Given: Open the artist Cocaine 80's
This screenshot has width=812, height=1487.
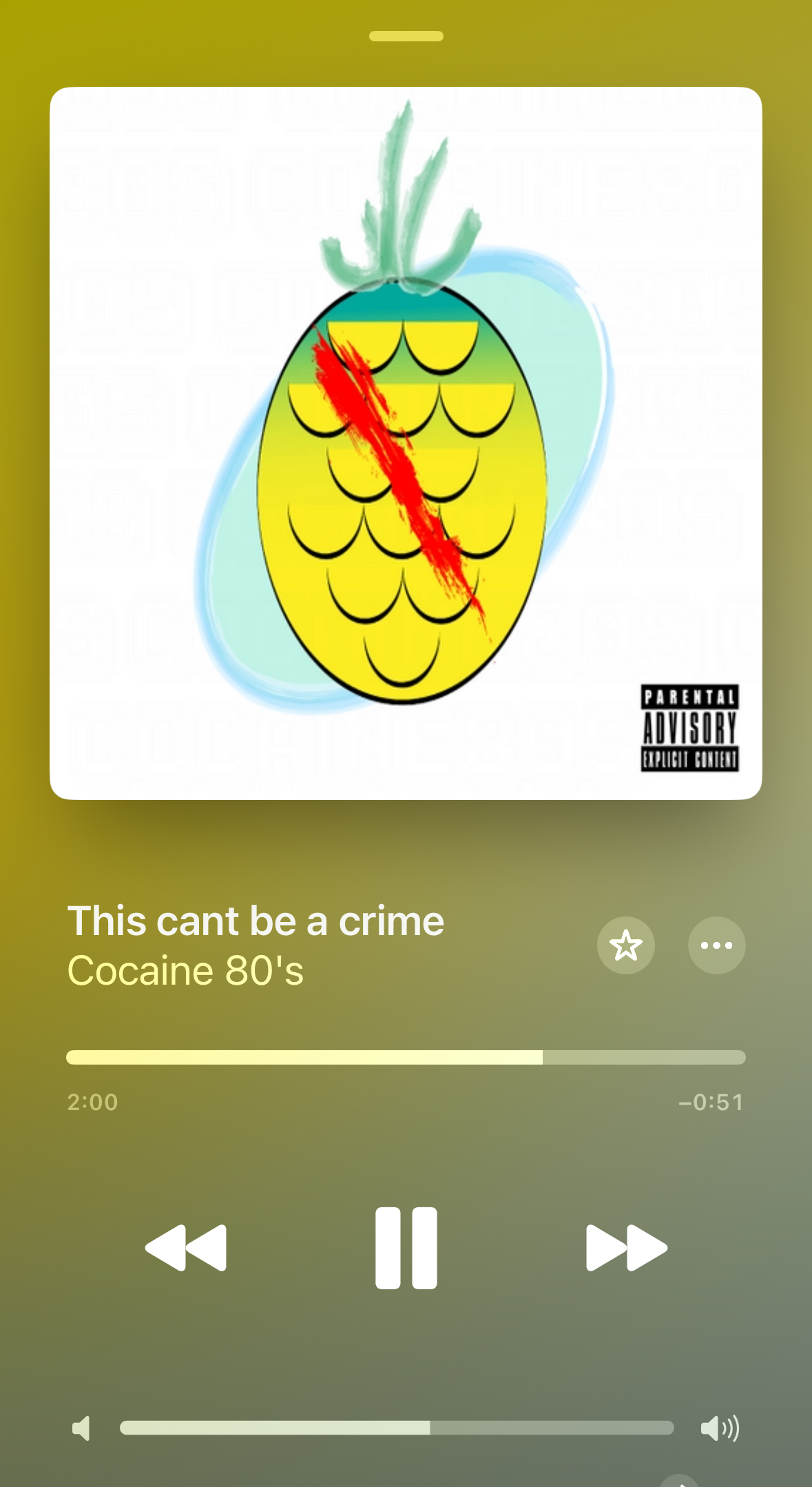Looking at the screenshot, I should tap(185, 971).
